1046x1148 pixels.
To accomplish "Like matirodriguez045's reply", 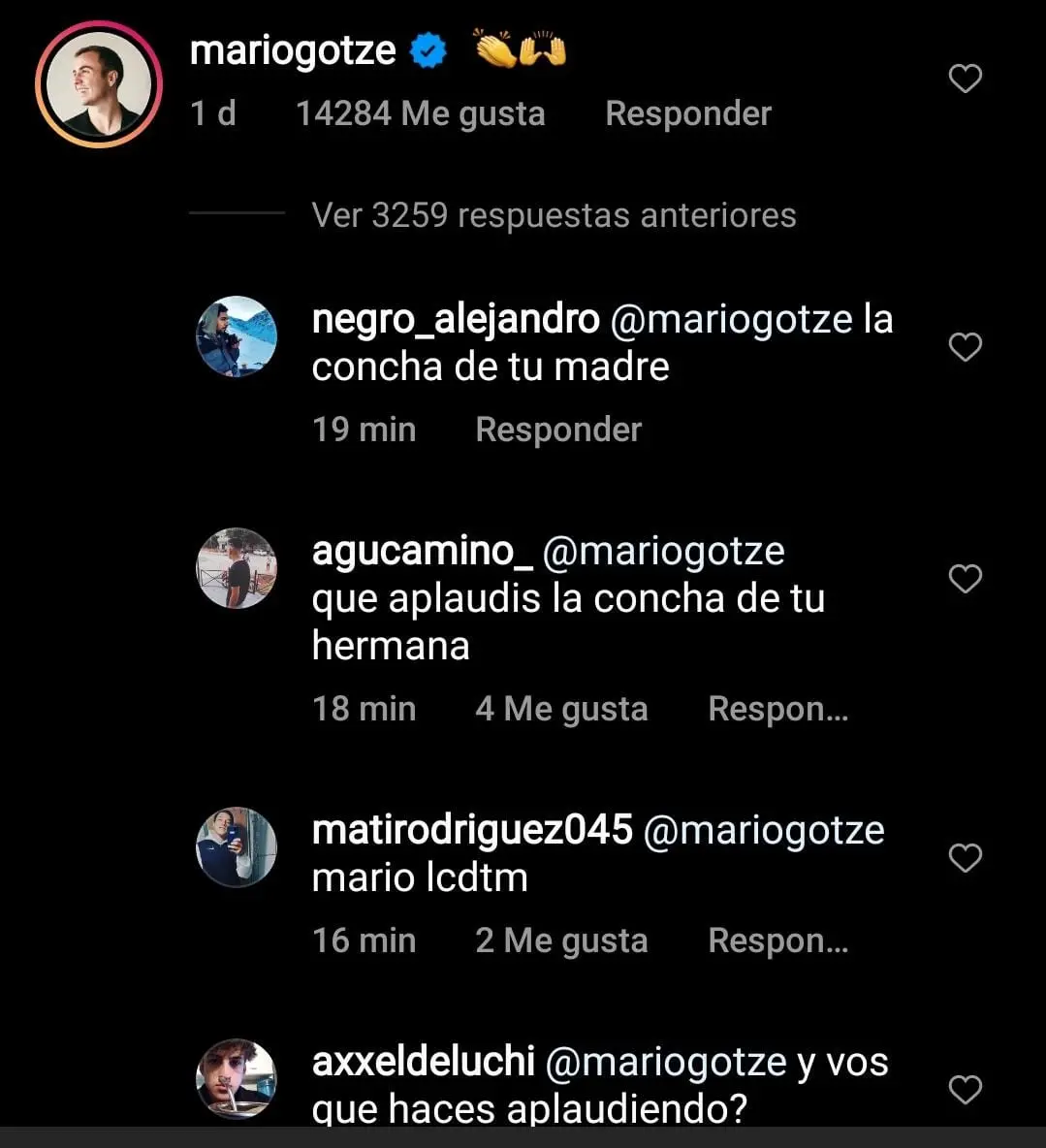I will point(965,858).
